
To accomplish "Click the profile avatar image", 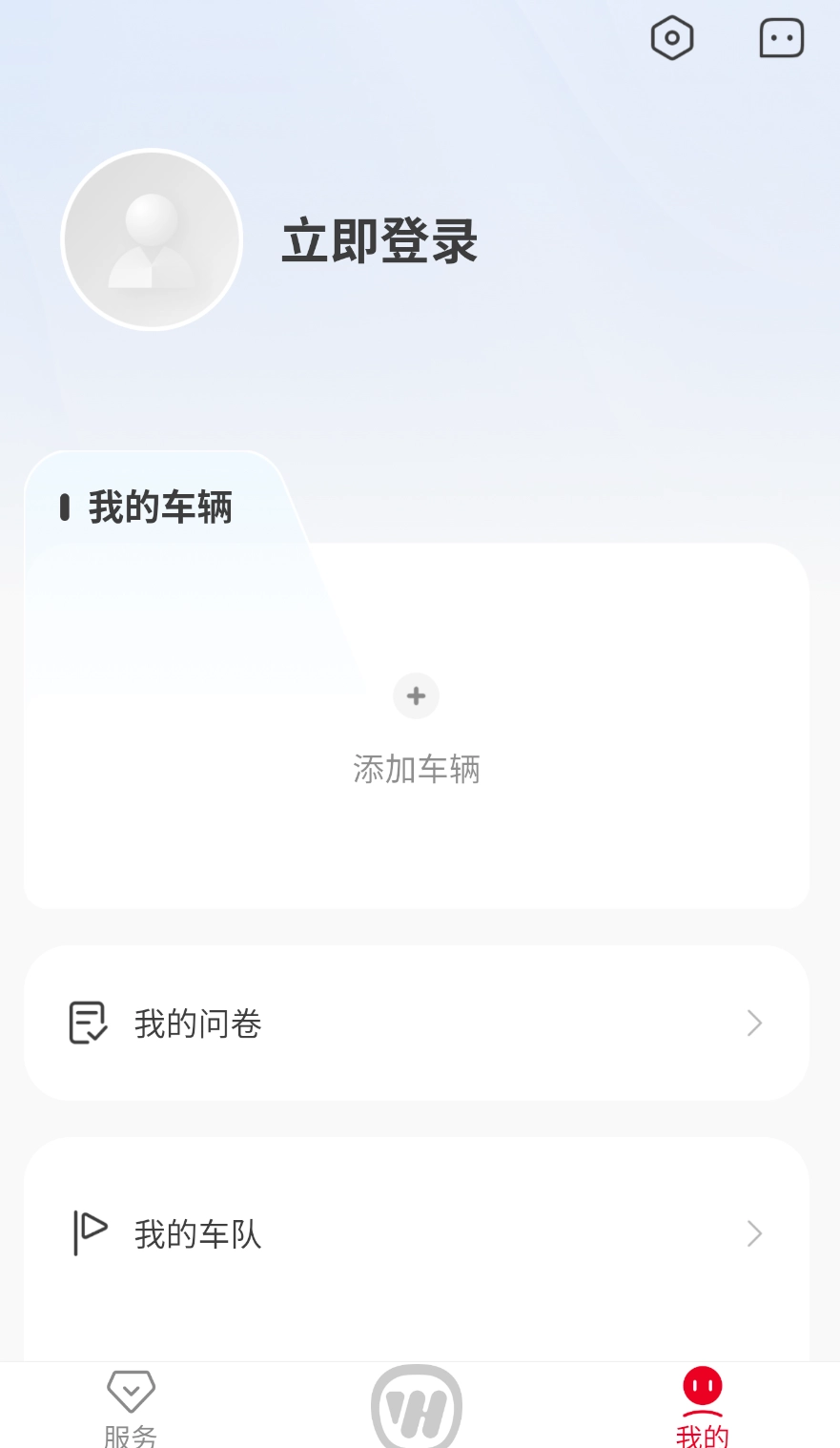I will [152, 238].
